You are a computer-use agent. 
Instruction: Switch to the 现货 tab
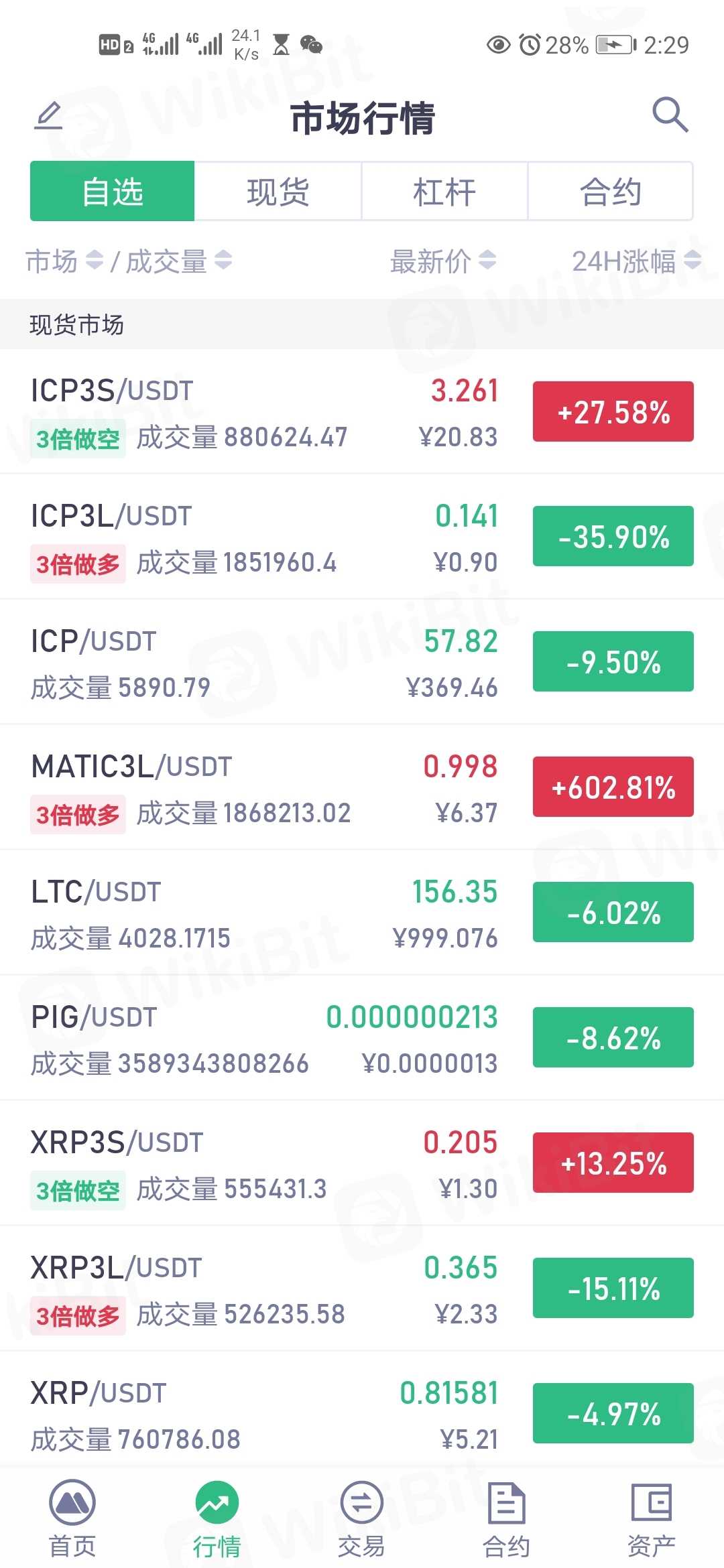[278, 192]
